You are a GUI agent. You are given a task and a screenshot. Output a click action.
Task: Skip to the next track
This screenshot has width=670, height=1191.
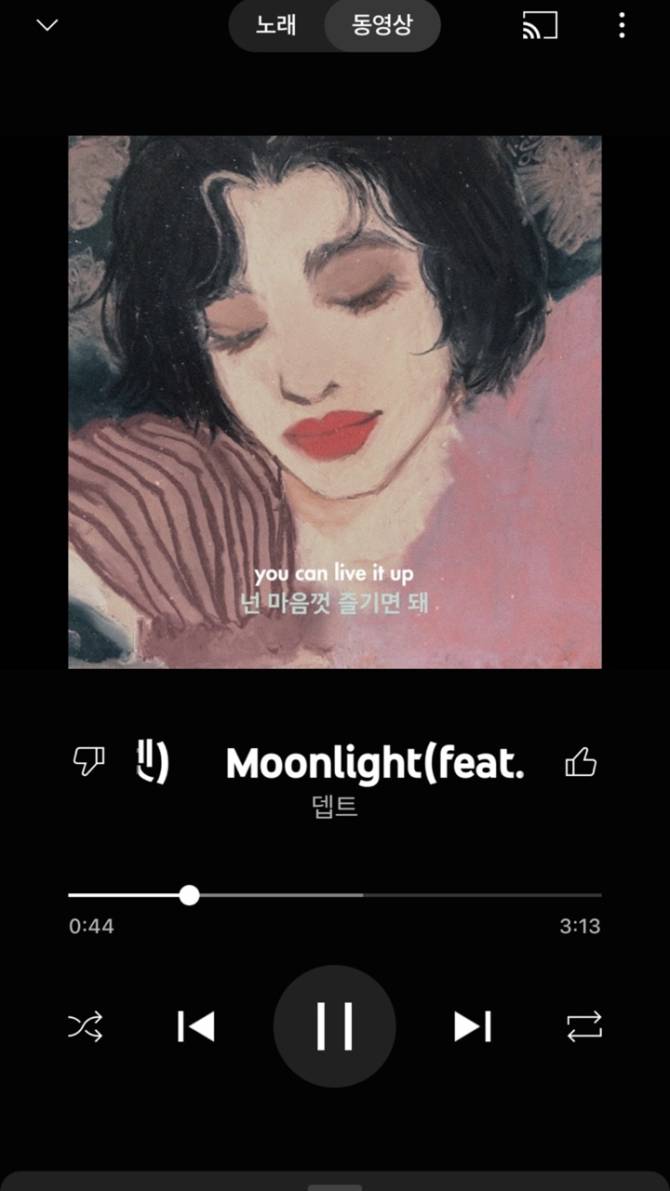click(x=472, y=1026)
